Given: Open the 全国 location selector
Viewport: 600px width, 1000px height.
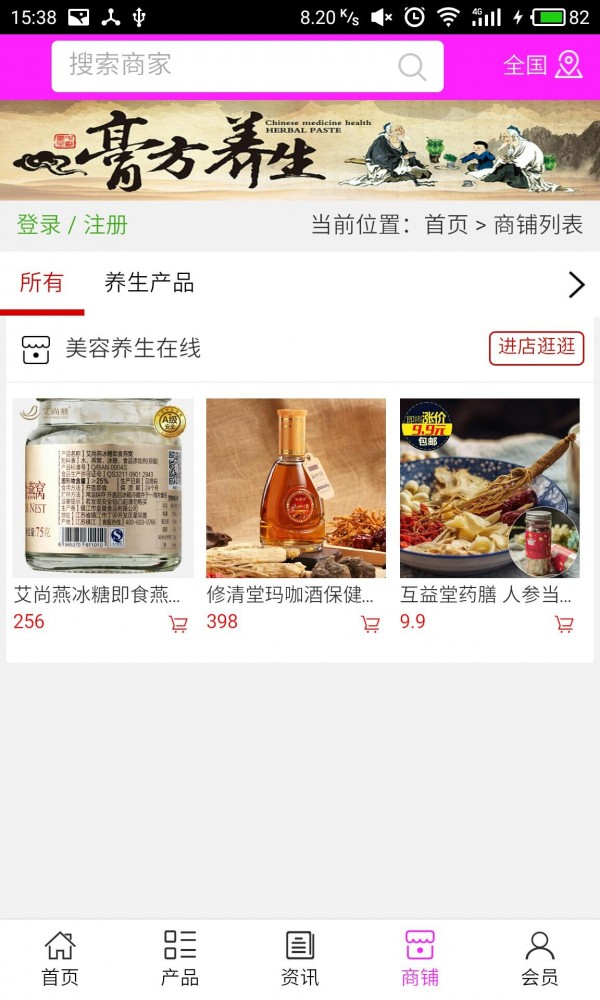Looking at the screenshot, I should coord(542,65).
